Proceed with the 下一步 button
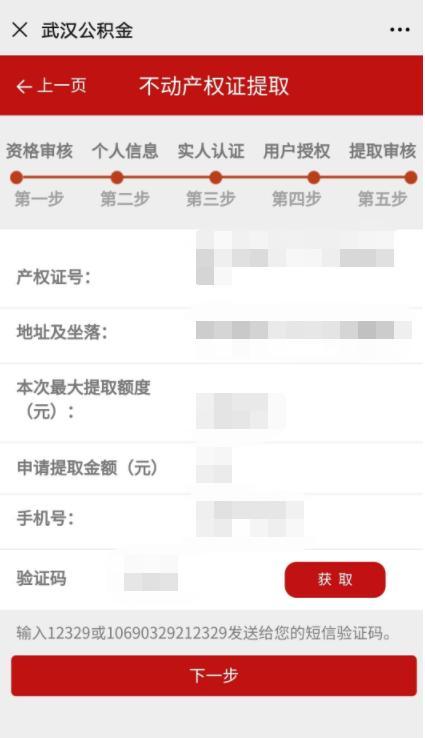Image resolution: width=425 pixels, height=738 pixels. (x=214, y=675)
